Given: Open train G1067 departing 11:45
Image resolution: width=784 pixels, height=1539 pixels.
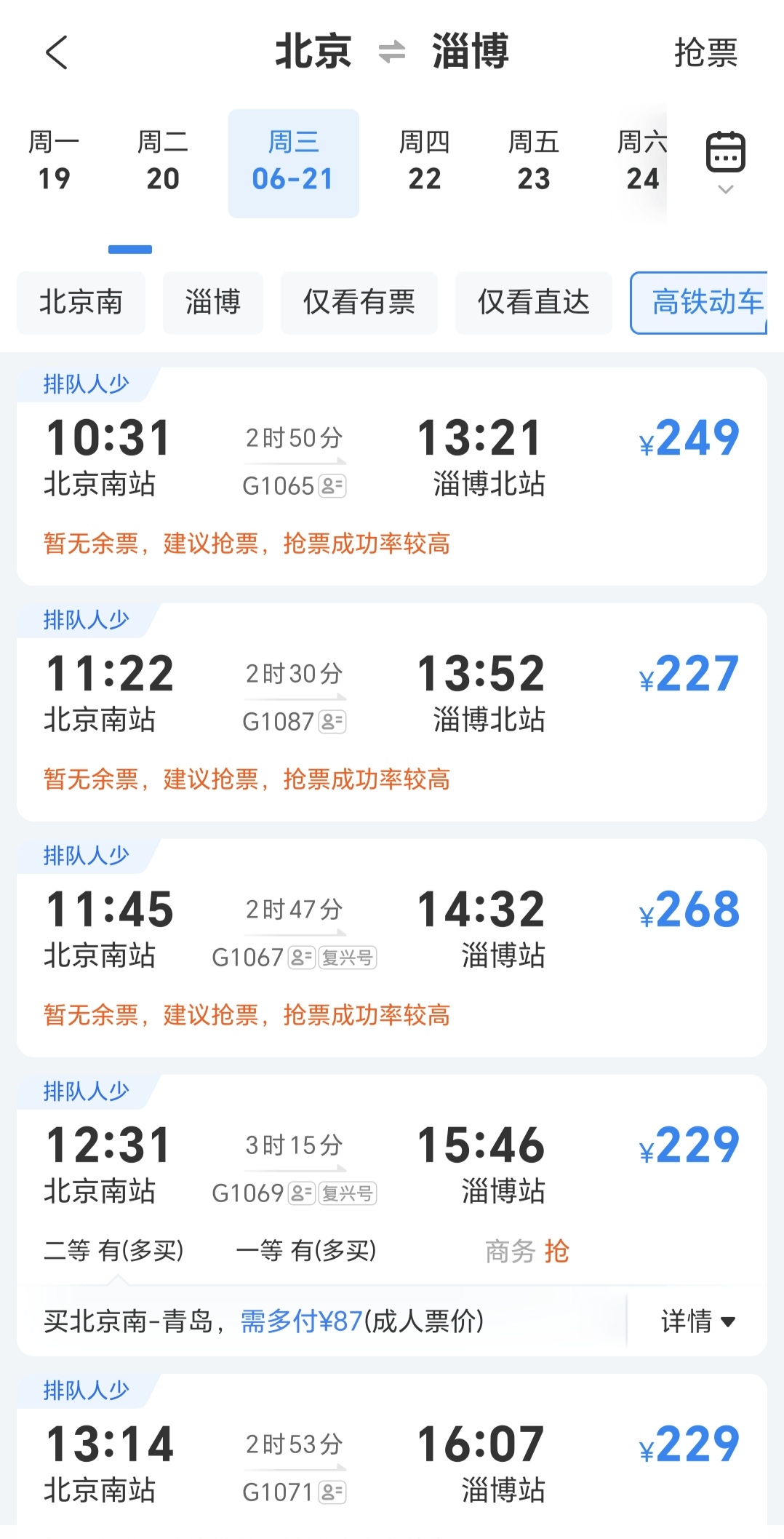Looking at the screenshot, I should (x=392, y=948).
